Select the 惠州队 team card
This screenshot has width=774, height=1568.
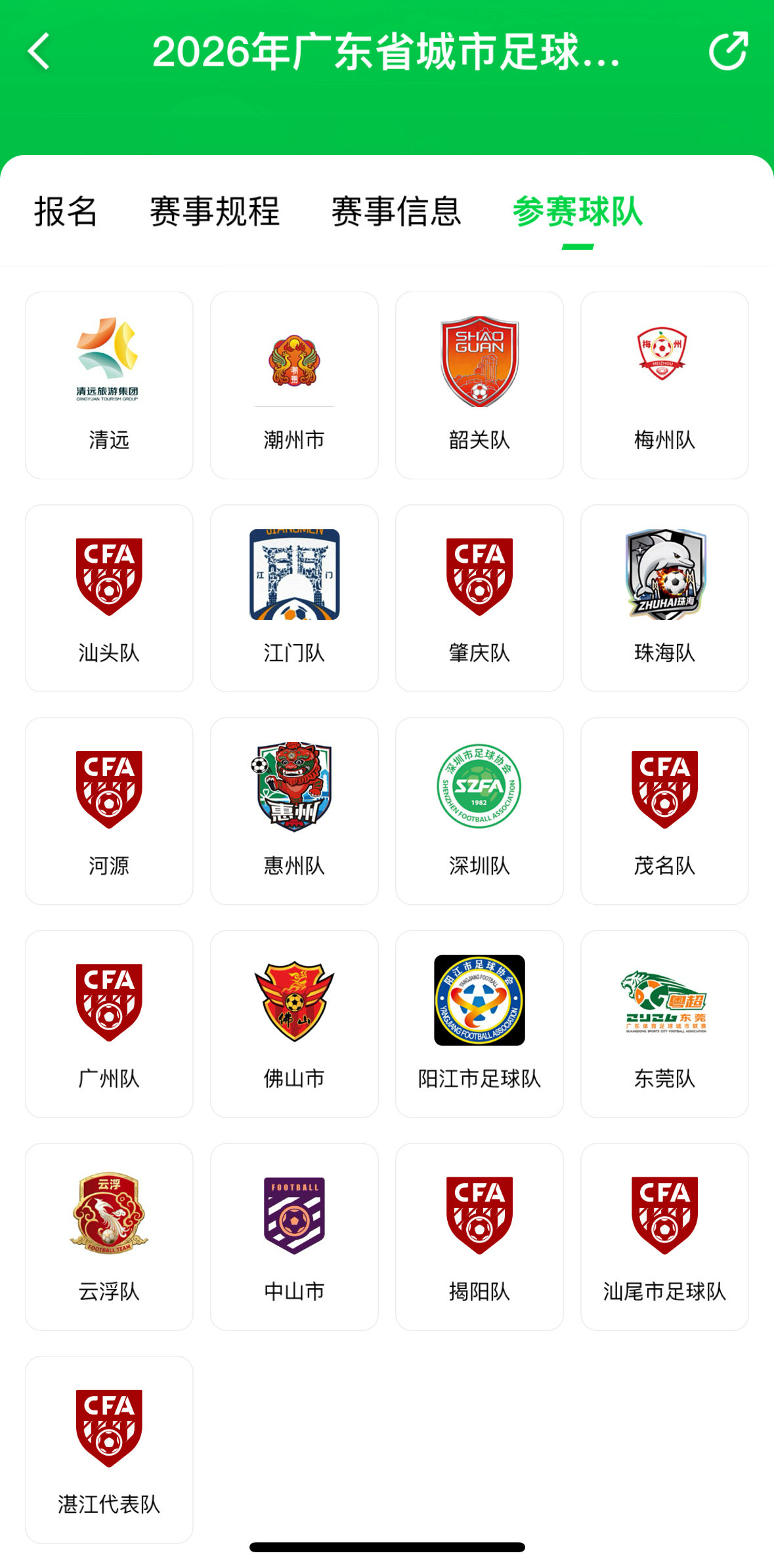point(294,811)
